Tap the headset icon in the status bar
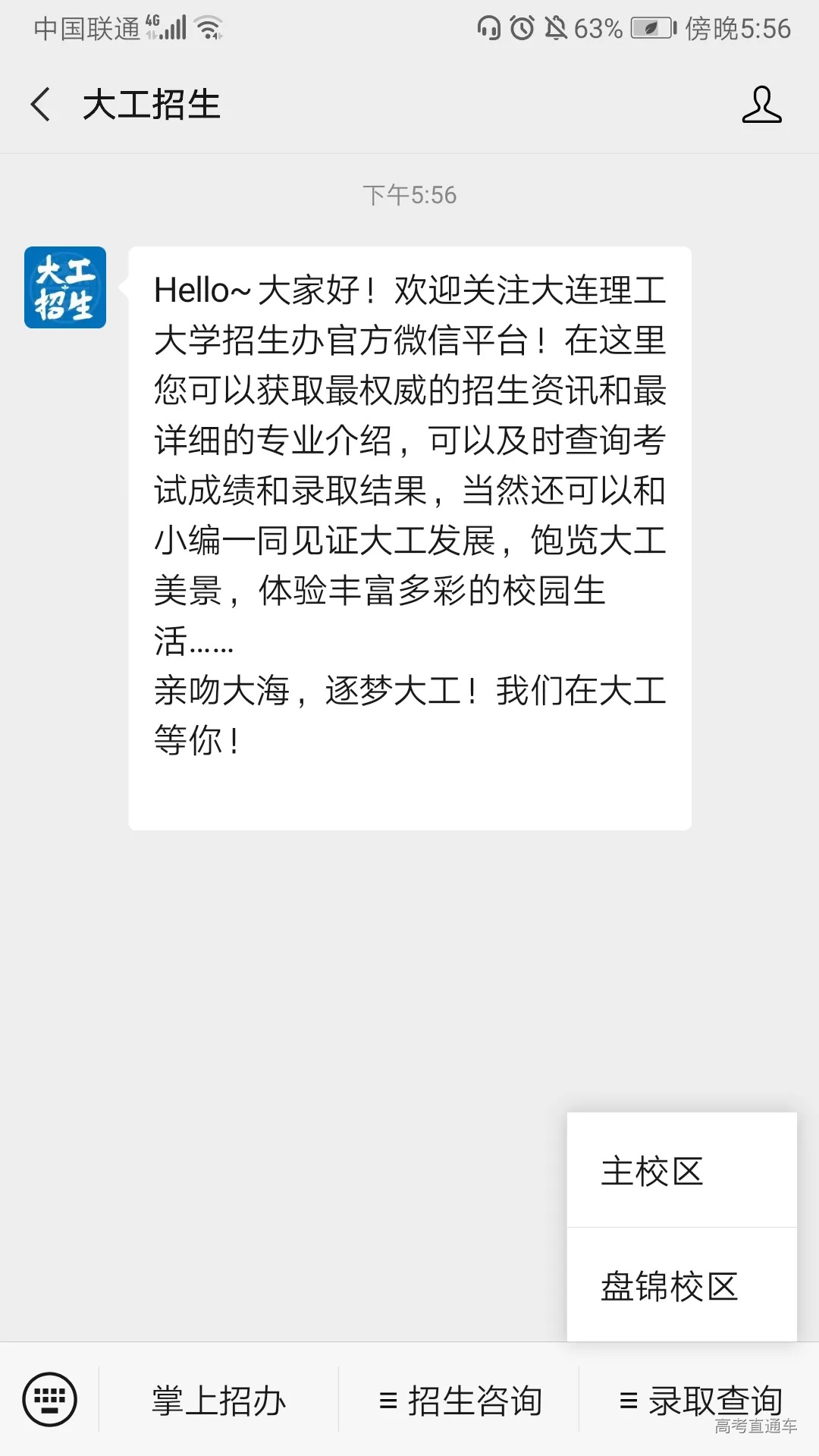Image resolution: width=819 pixels, height=1456 pixels. click(489, 27)
